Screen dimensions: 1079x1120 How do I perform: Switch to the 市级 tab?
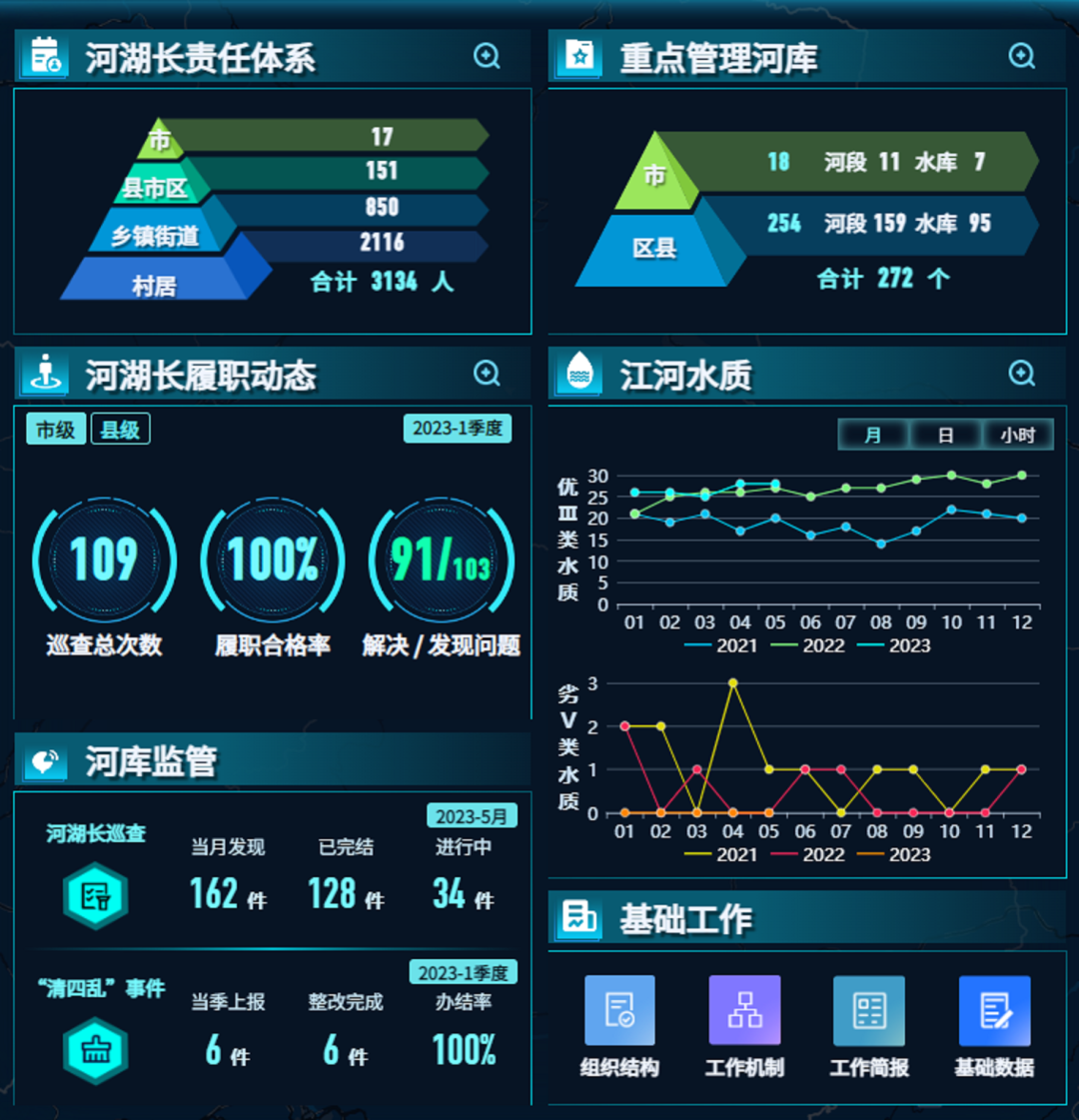click(56, 430)
